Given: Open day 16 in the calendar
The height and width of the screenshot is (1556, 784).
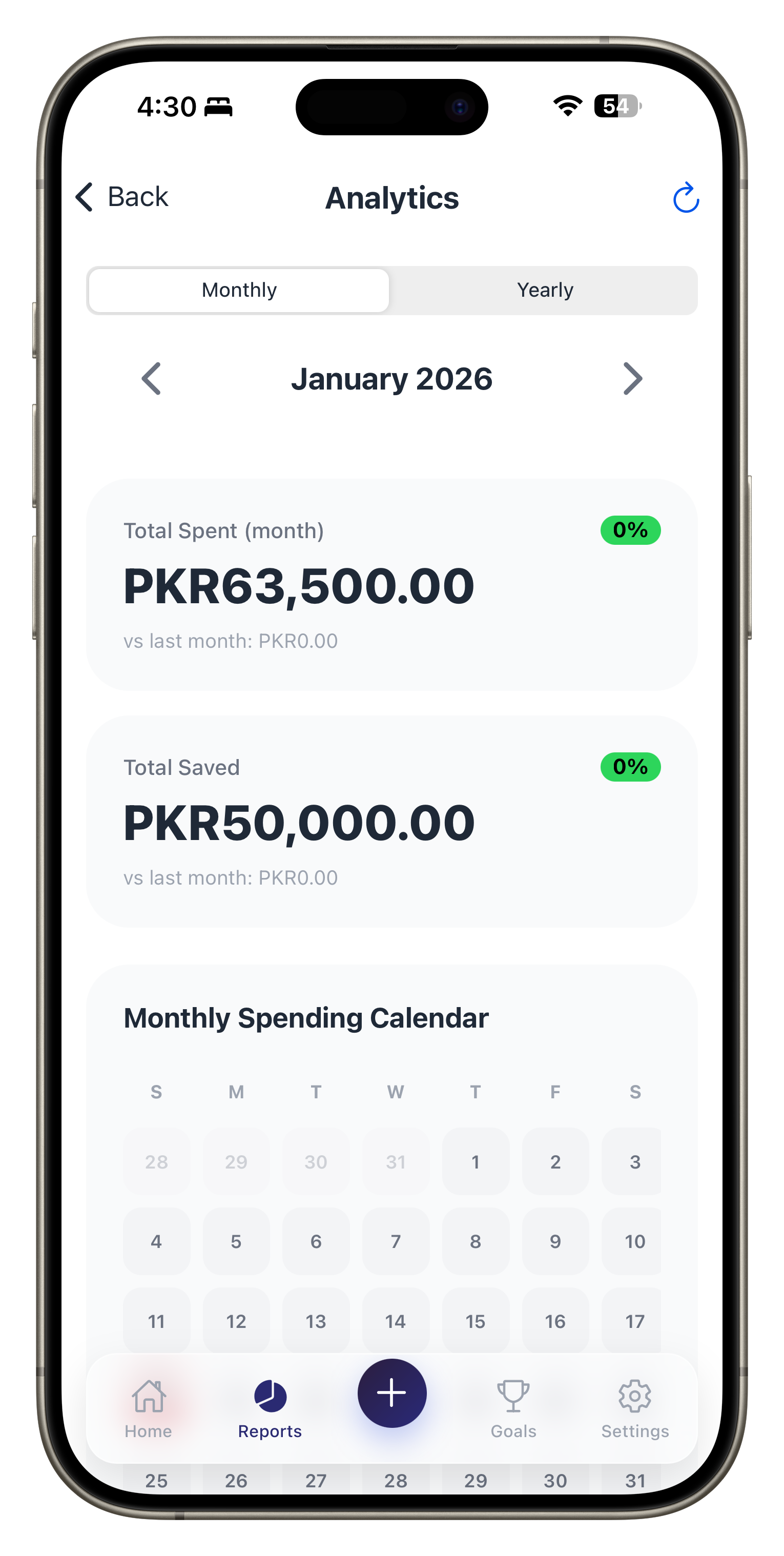Looking at the screenshot, I should pos(555,1320).
